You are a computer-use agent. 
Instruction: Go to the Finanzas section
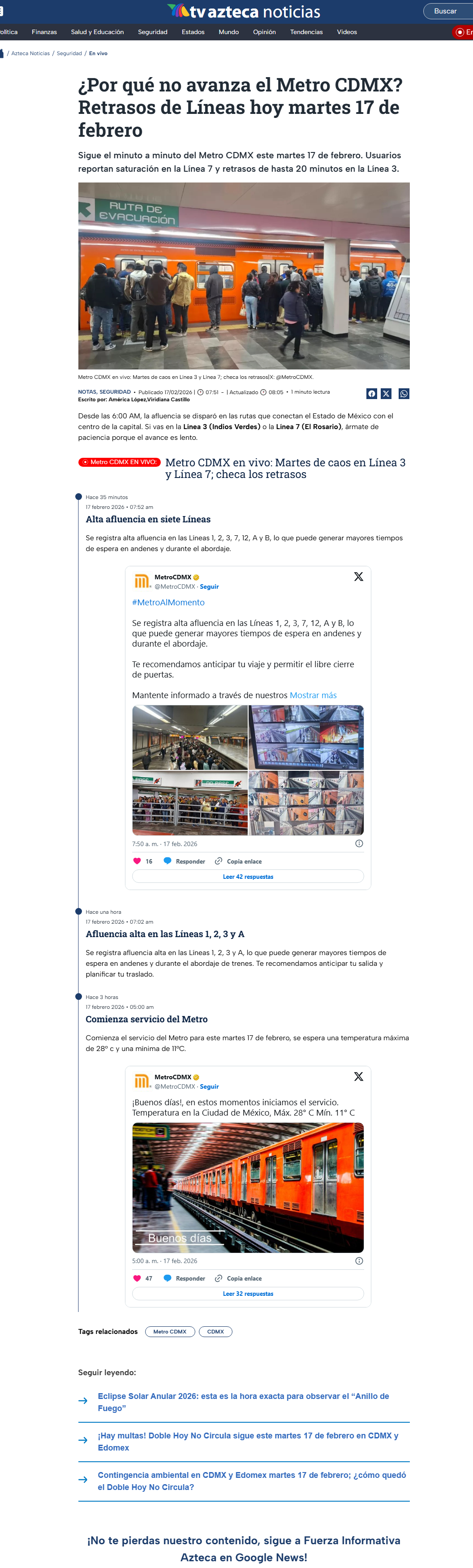pyautogui.click(x=44, y=32)
